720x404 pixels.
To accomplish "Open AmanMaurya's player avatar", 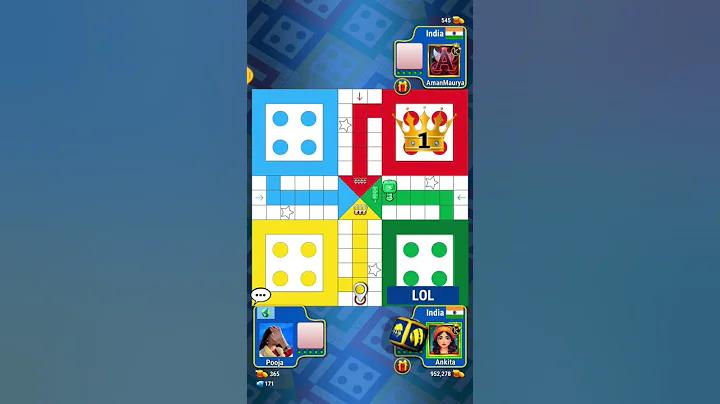I will click(x=443, y=60).
